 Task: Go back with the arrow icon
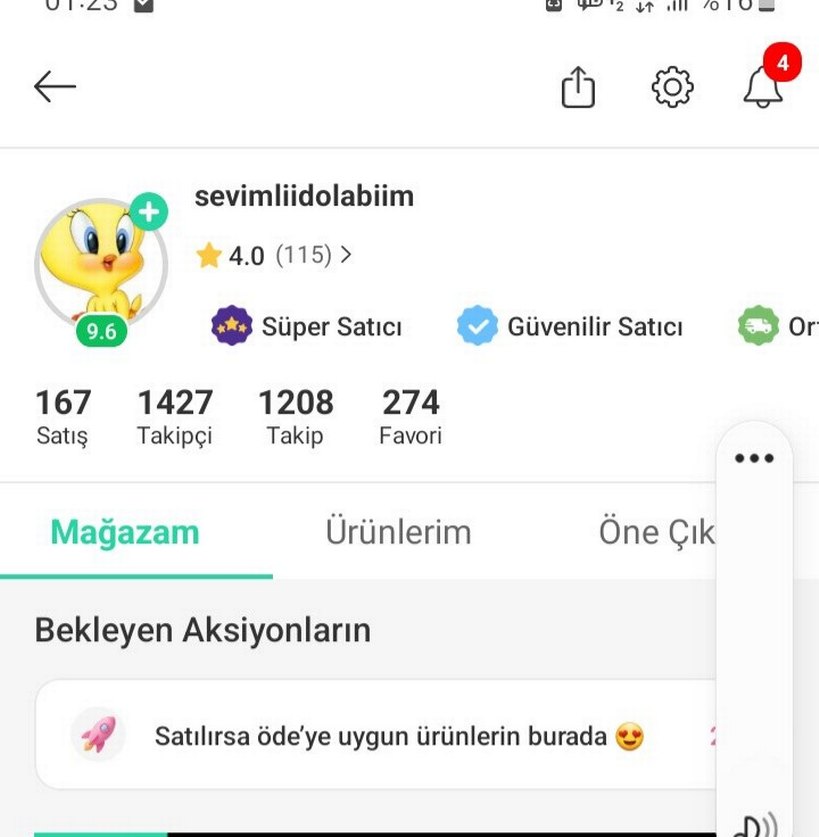click(x=55, y=88)
